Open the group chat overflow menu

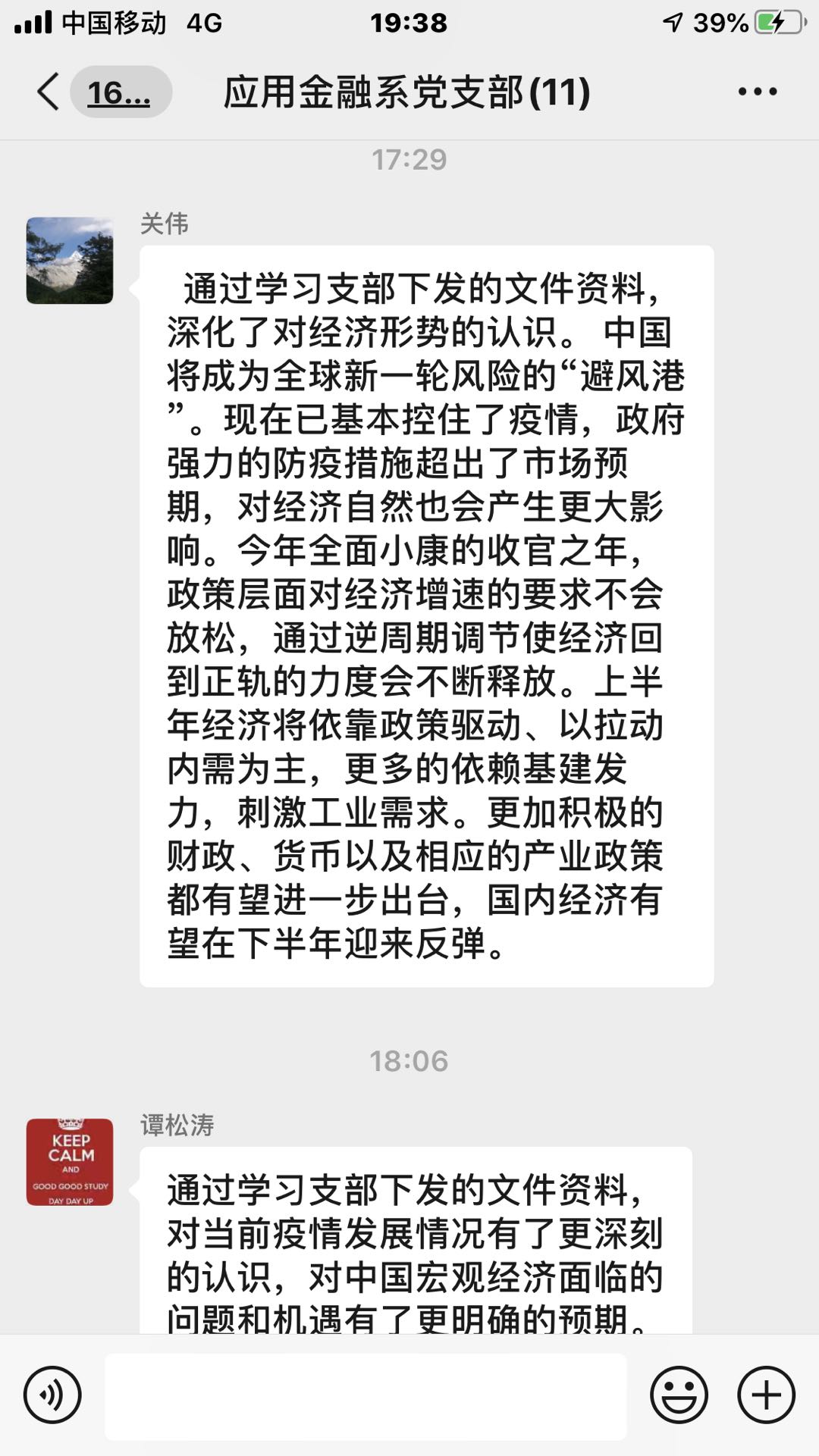pyautogui.click(x=757, y=92)
